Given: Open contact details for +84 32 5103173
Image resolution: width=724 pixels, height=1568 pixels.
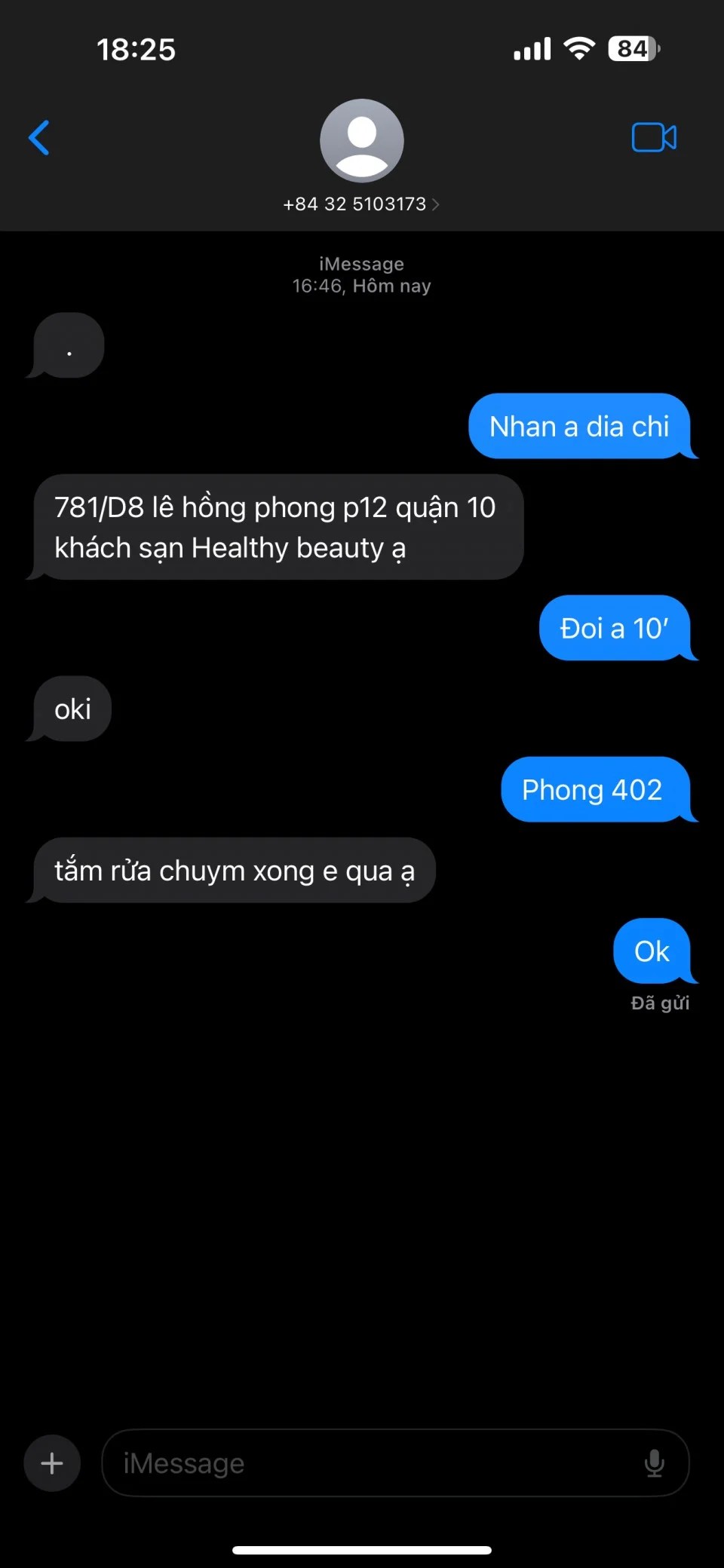Looking at the screenshot, I should (x=361, y=204).
